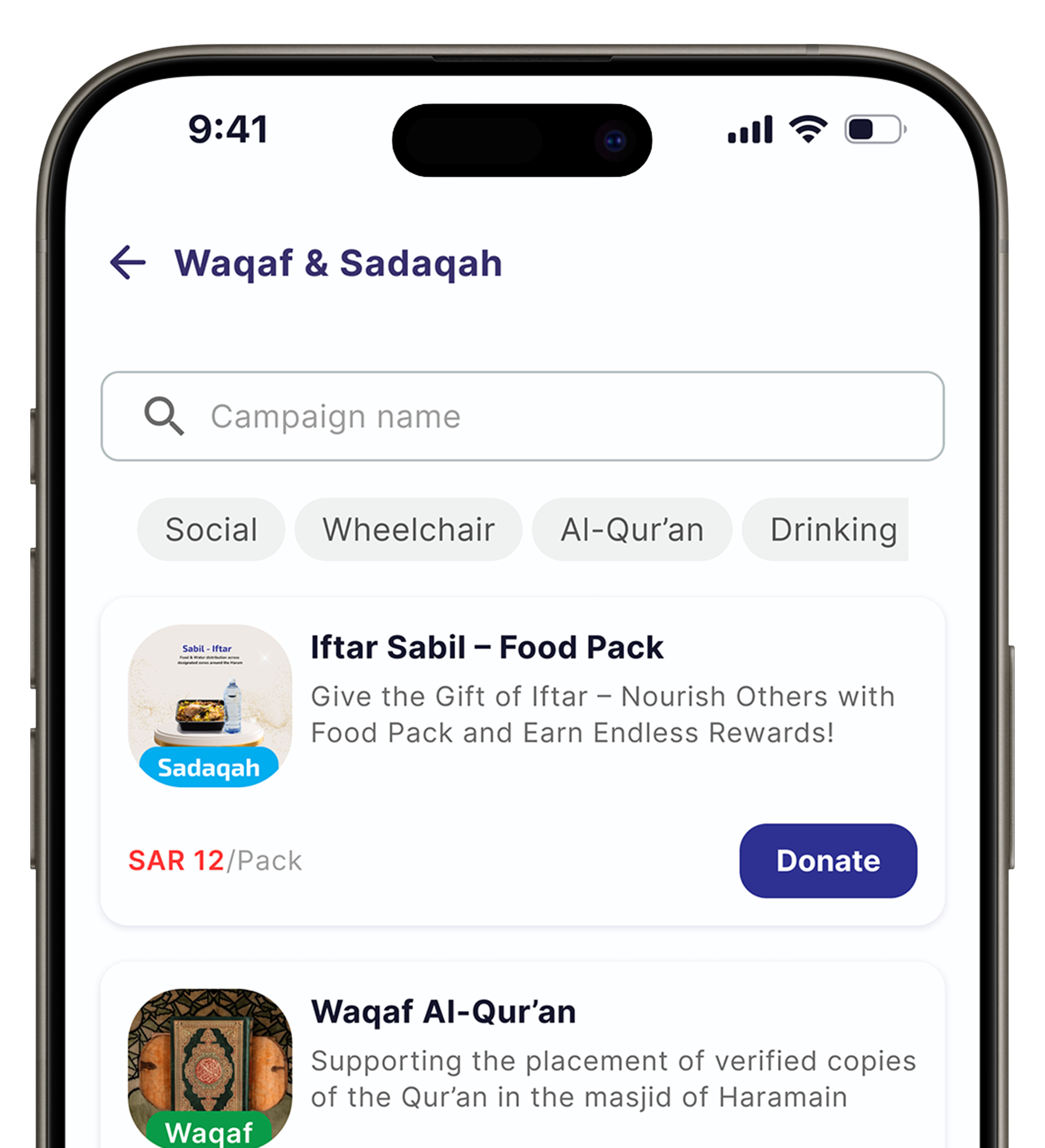Viewport: 1045px width, 1148px height.
Task: Filter campaigns by Wheelchair
Action: [408, 530]
